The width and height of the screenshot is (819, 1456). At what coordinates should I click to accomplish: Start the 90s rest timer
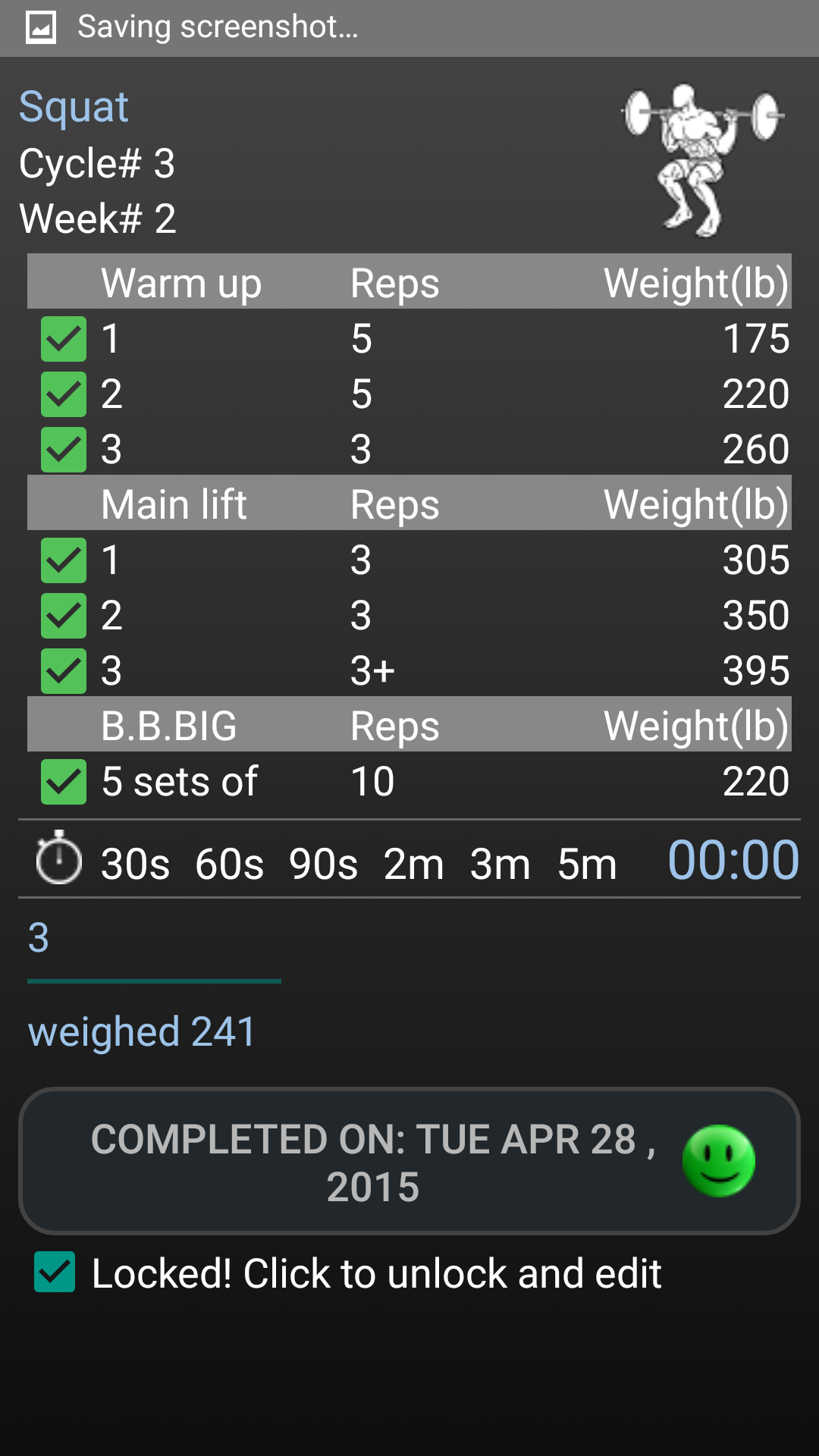323,863
